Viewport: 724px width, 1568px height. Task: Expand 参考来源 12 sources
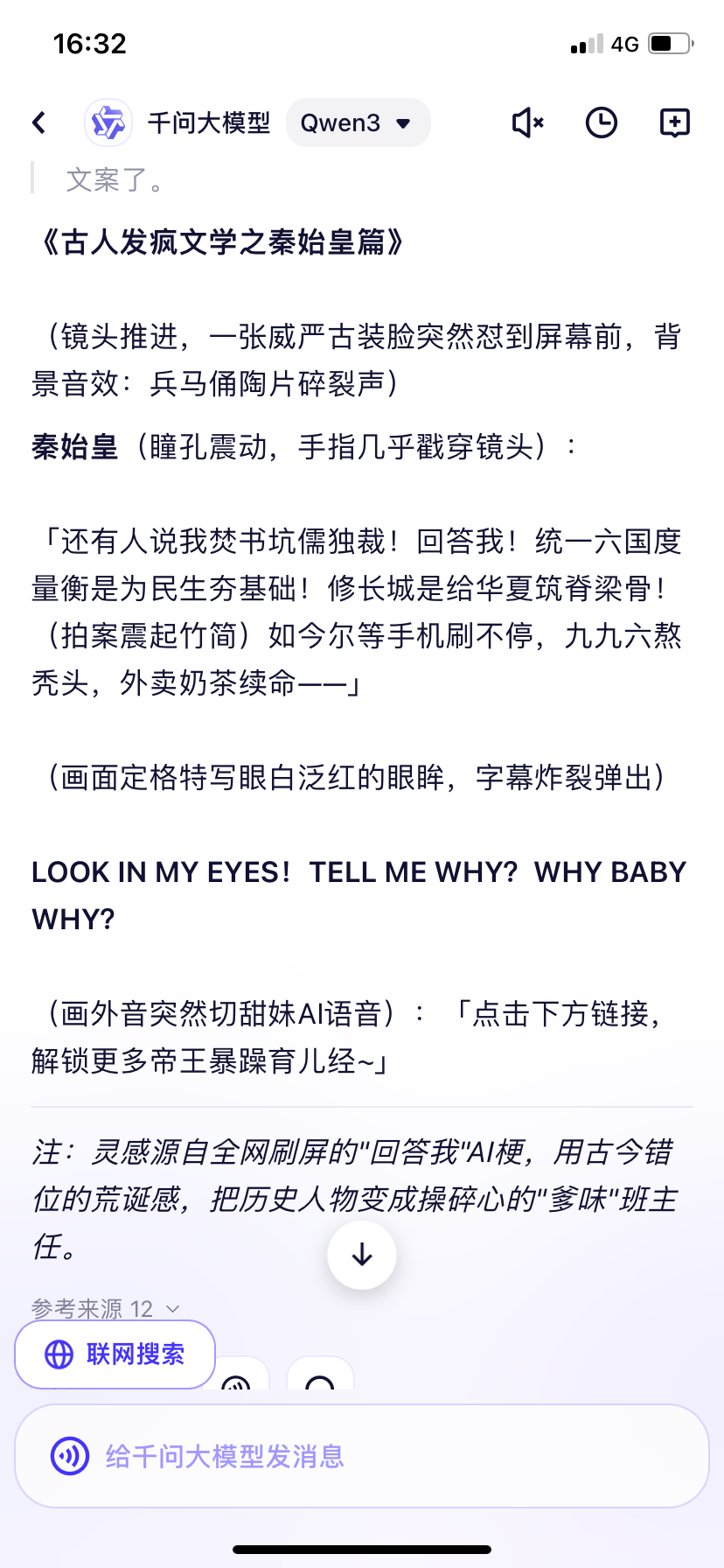[x=105, y=1309]
